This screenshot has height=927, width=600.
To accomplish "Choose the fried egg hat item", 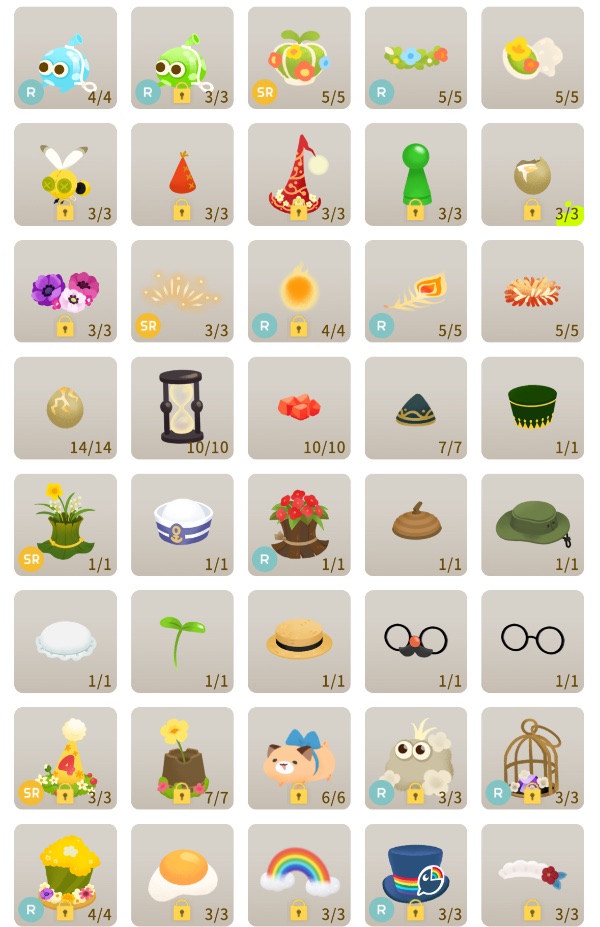I will point(182,874).
